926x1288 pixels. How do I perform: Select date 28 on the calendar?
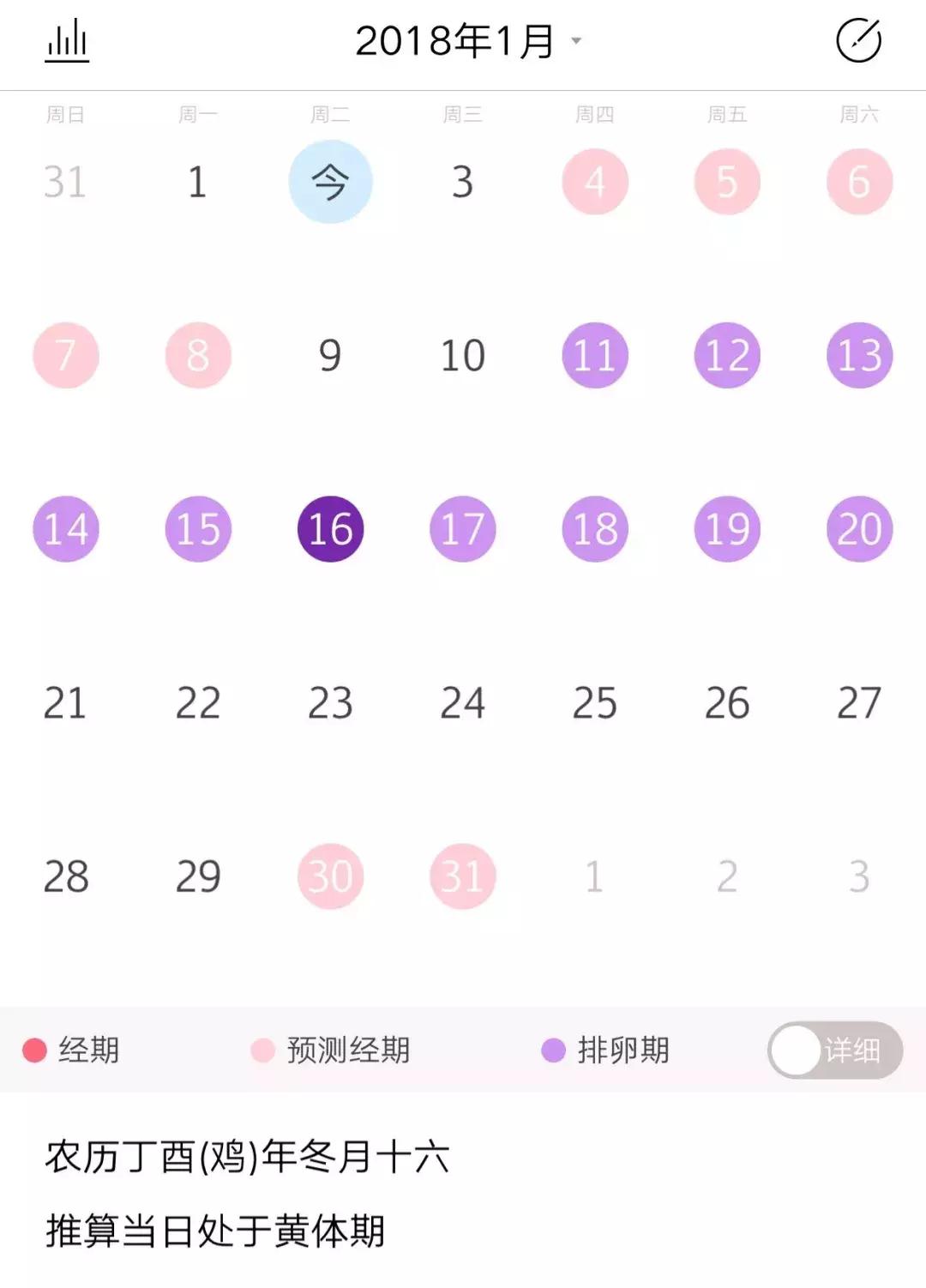[x=66, y=876]
